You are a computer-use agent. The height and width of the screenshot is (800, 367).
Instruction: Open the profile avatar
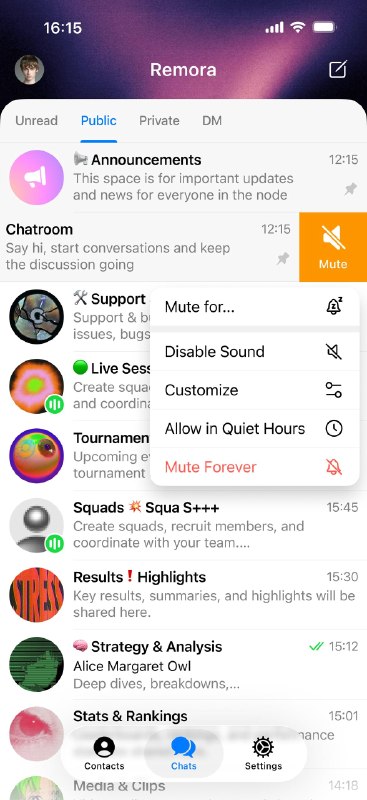pyautogui.click(x=29, y=69)
